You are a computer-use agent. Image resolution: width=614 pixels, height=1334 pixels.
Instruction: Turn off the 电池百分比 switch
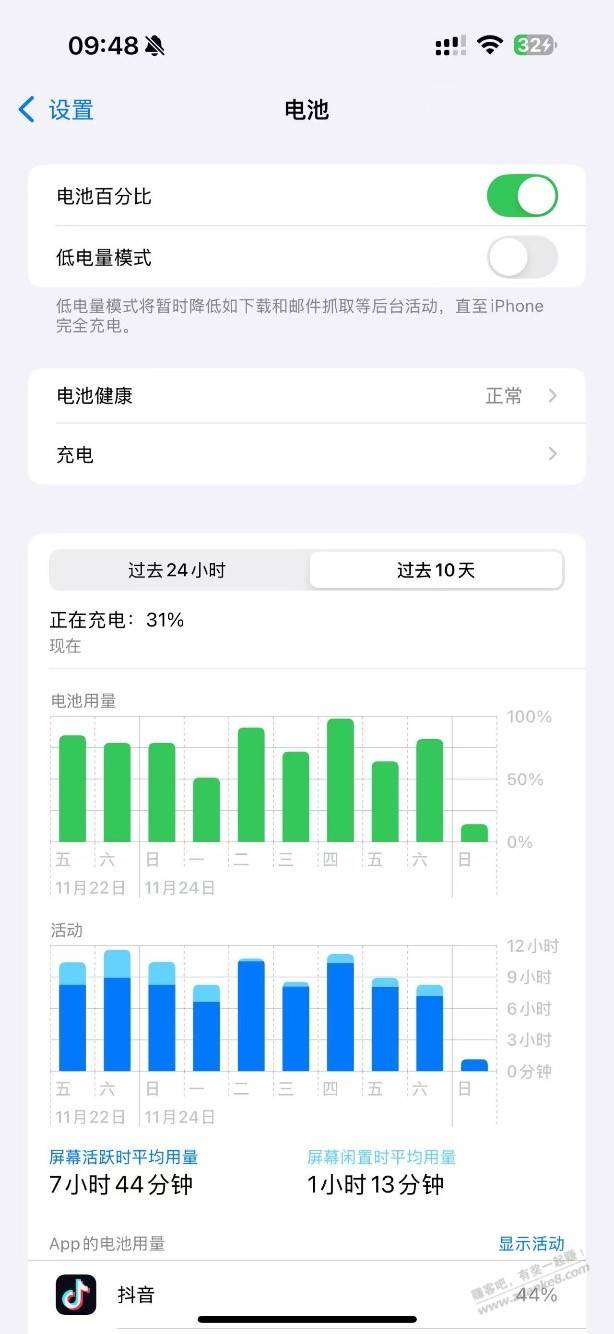pyautogui.click(x=522, y=196)
